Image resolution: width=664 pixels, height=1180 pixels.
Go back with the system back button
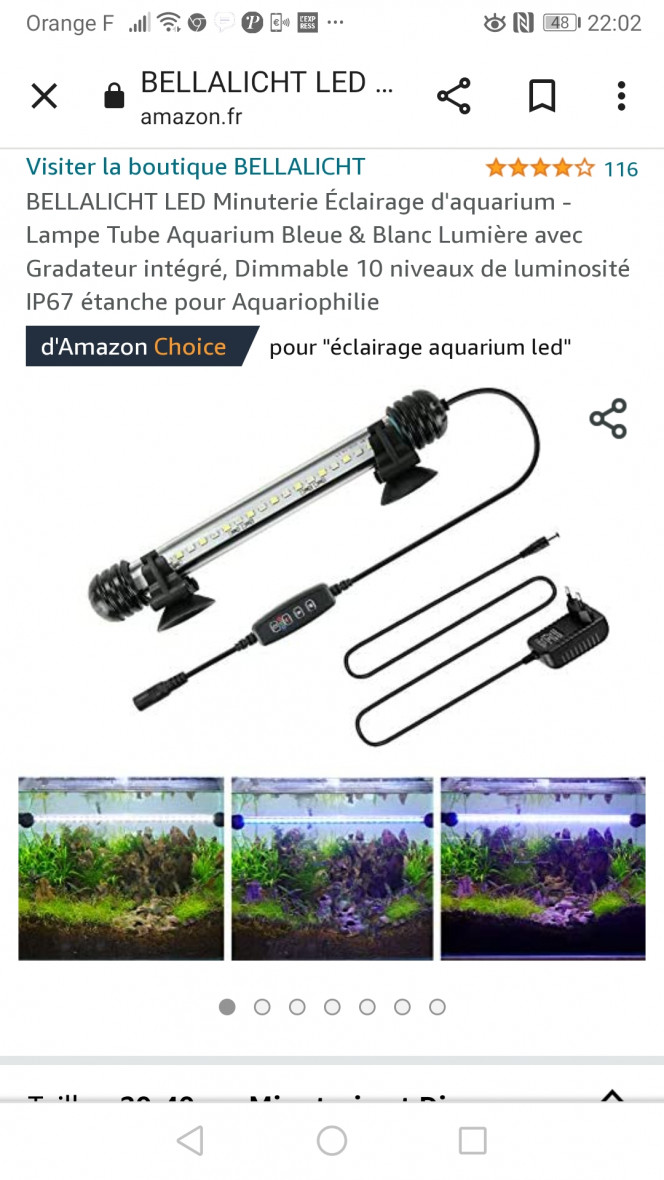coord(189,1140)
